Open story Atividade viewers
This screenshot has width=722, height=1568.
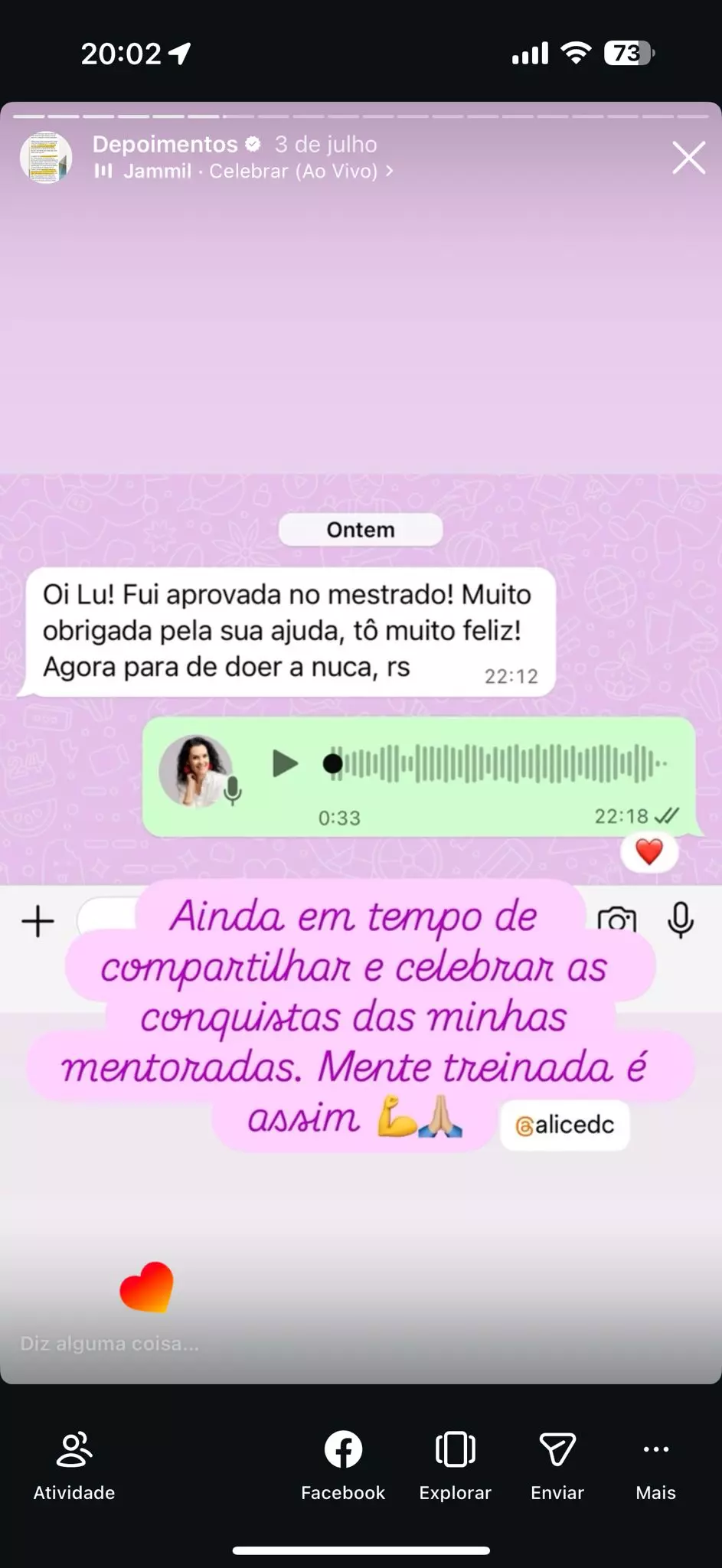[x=74, y=1465]
